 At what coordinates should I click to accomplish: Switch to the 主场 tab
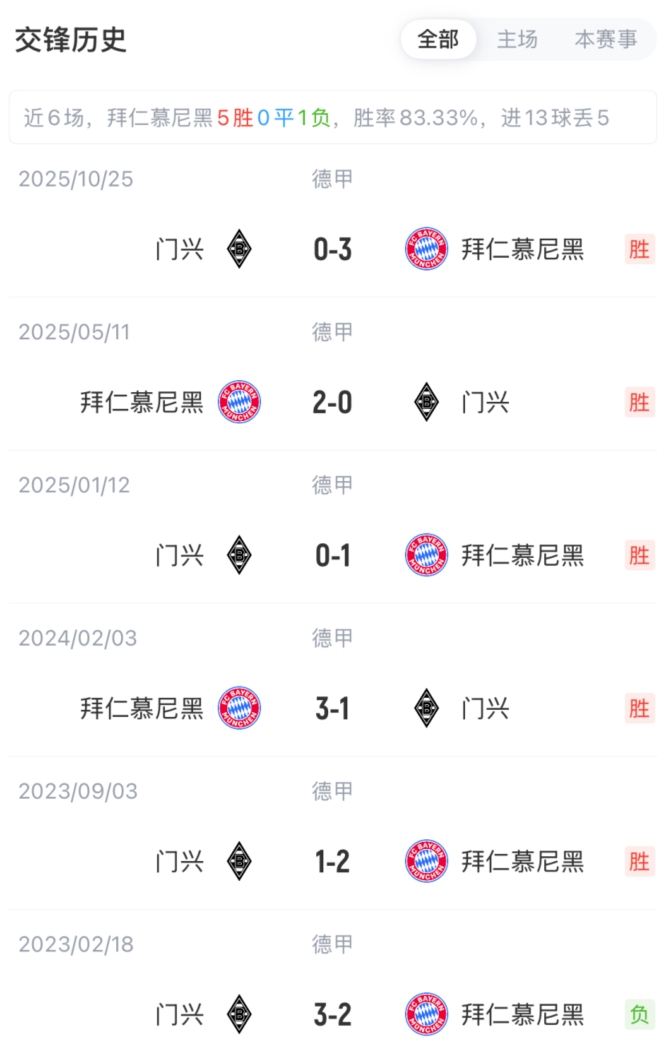click(x=517, y=39)
